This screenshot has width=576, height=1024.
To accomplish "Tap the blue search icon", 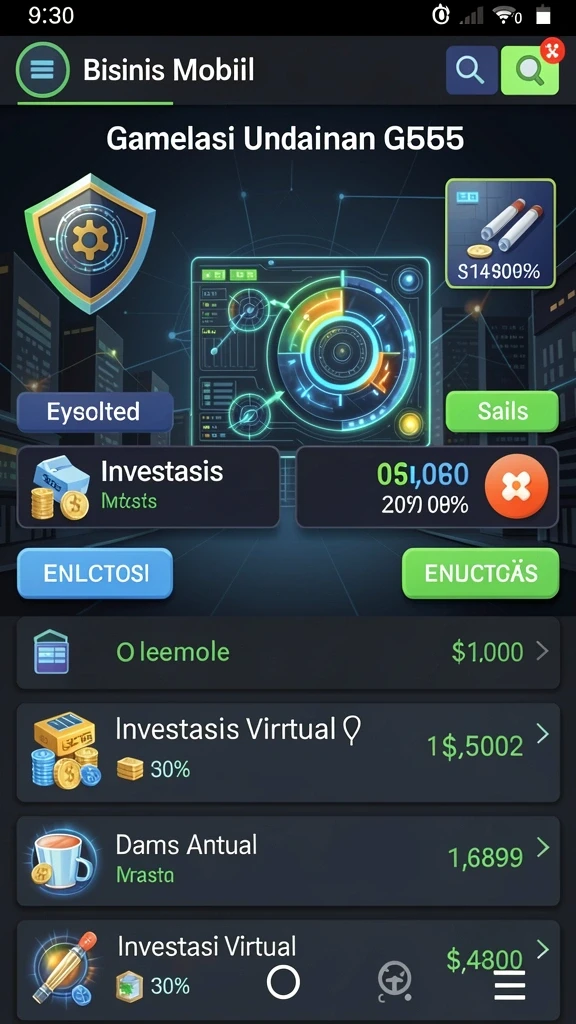I will 471,70.
